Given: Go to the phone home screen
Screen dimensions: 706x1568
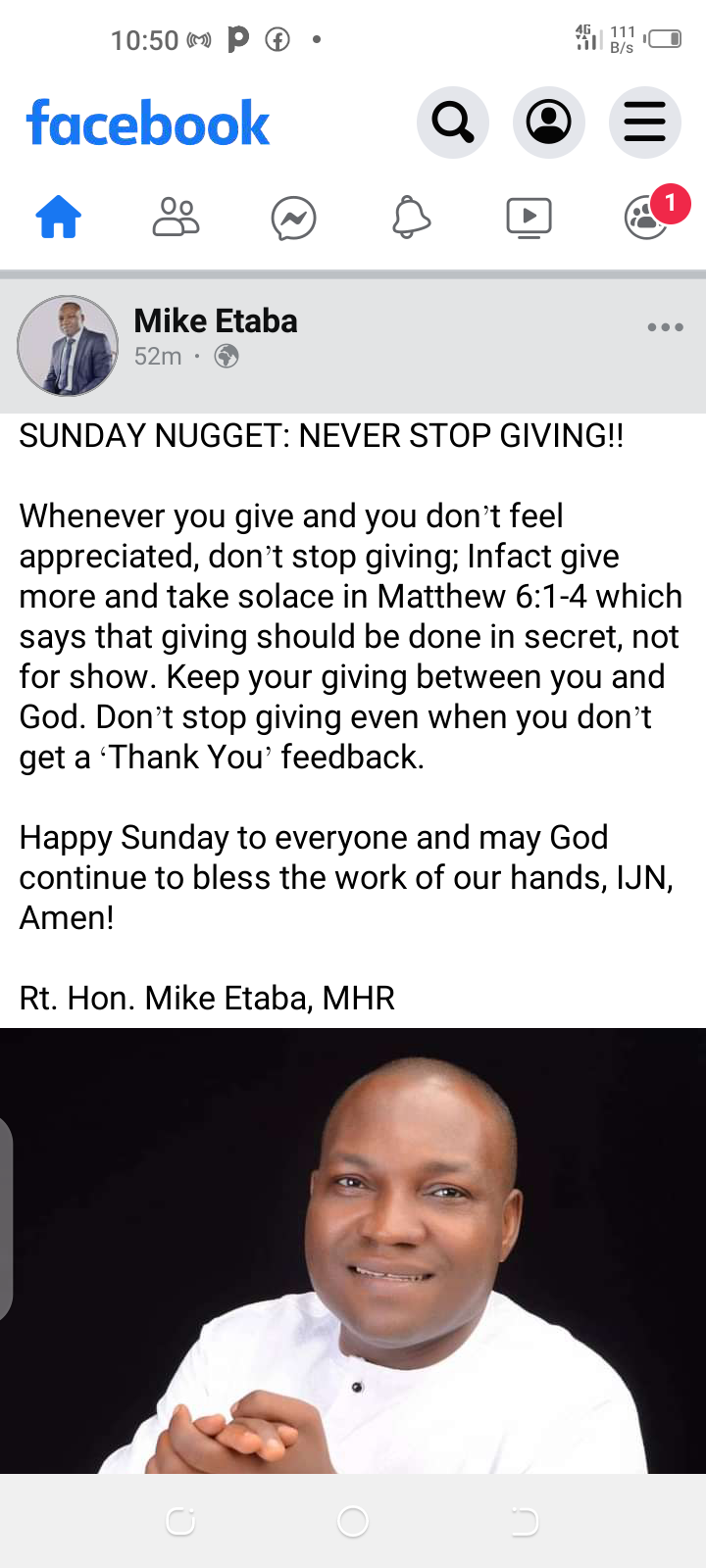Looking at the screenshot, I should point(353,1521).
